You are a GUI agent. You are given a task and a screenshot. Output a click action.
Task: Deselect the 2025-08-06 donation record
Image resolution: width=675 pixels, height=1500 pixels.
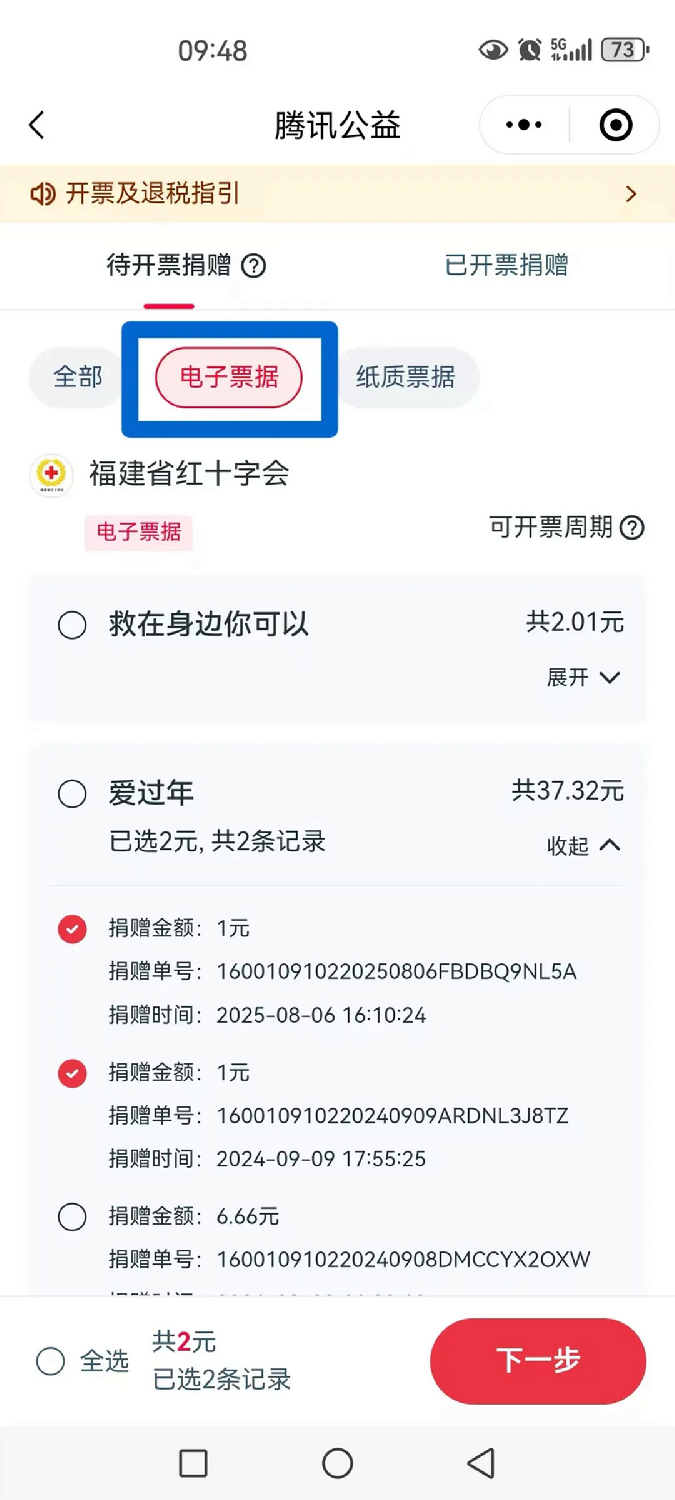click(x=72, y=930)
